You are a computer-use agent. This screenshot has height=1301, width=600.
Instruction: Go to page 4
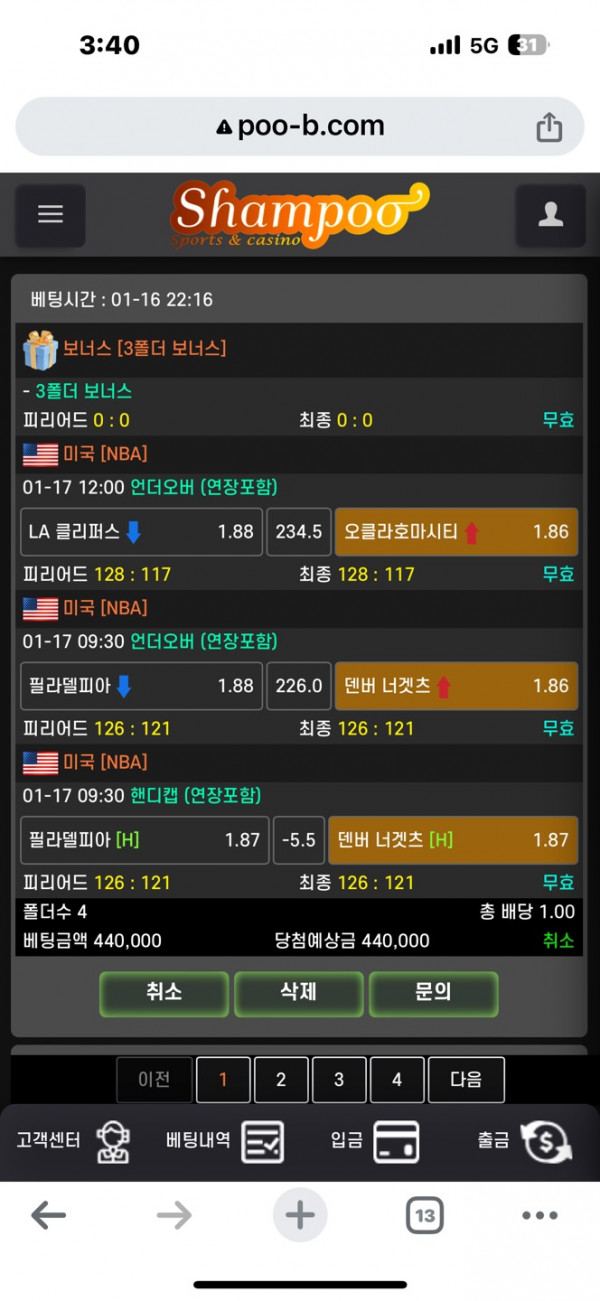[396, 1080]
